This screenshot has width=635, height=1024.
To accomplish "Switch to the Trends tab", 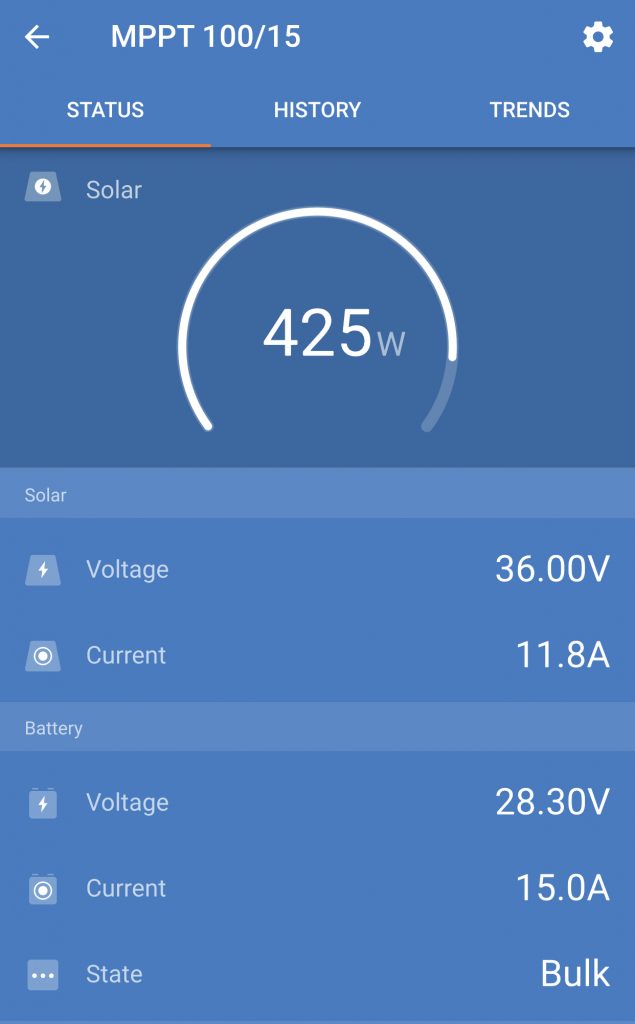I will pyautogui.click(x=530, y=110).
